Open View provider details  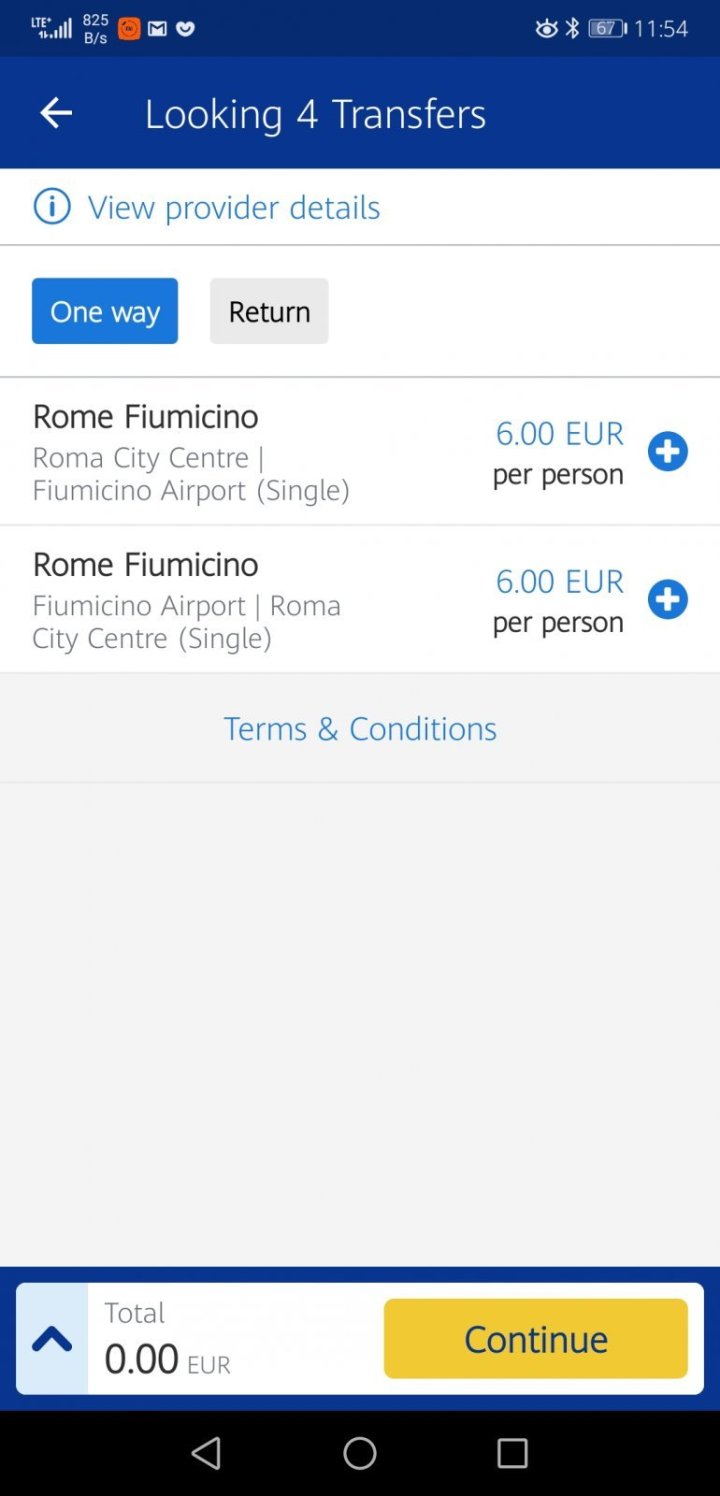(232, 207)
